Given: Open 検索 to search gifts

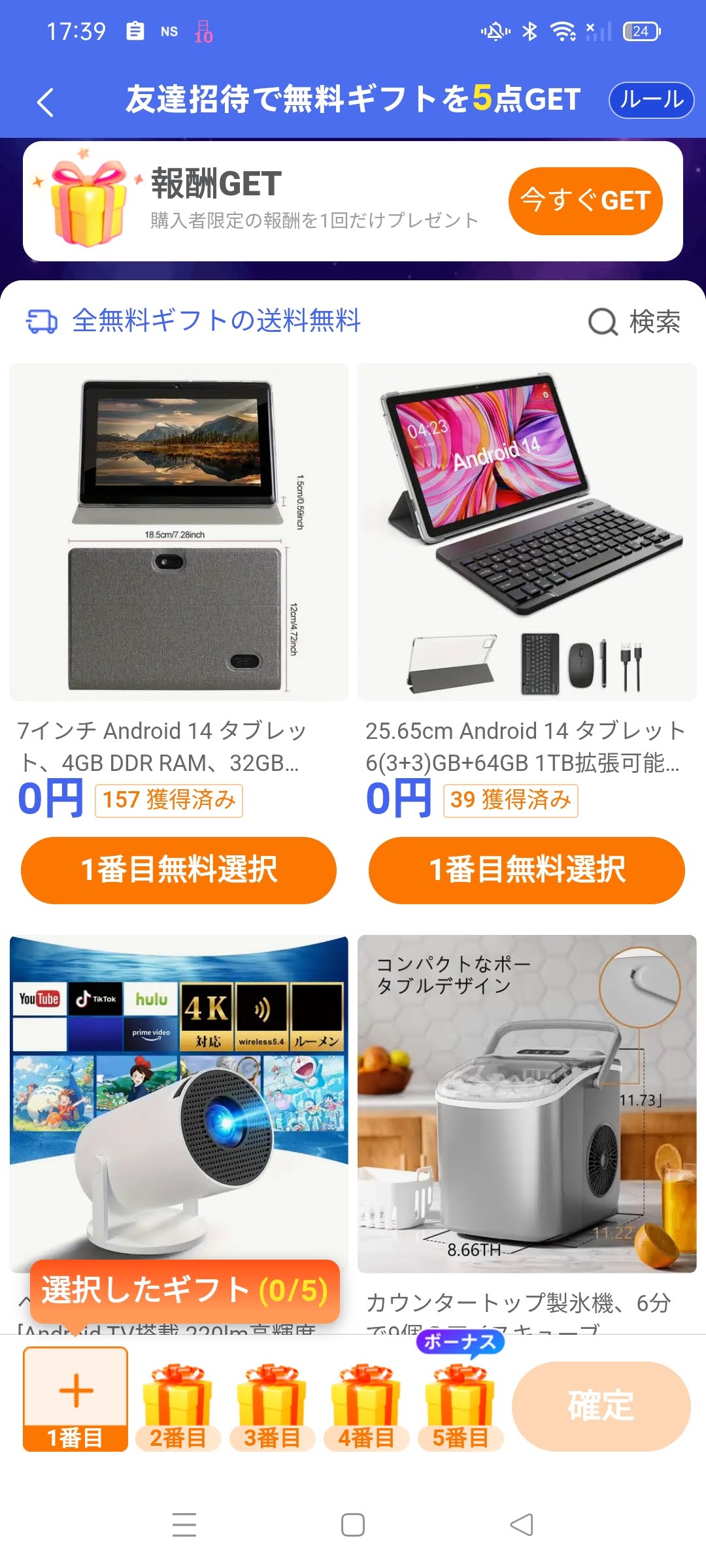Looking at the screenshot, I should pos(635,321).
